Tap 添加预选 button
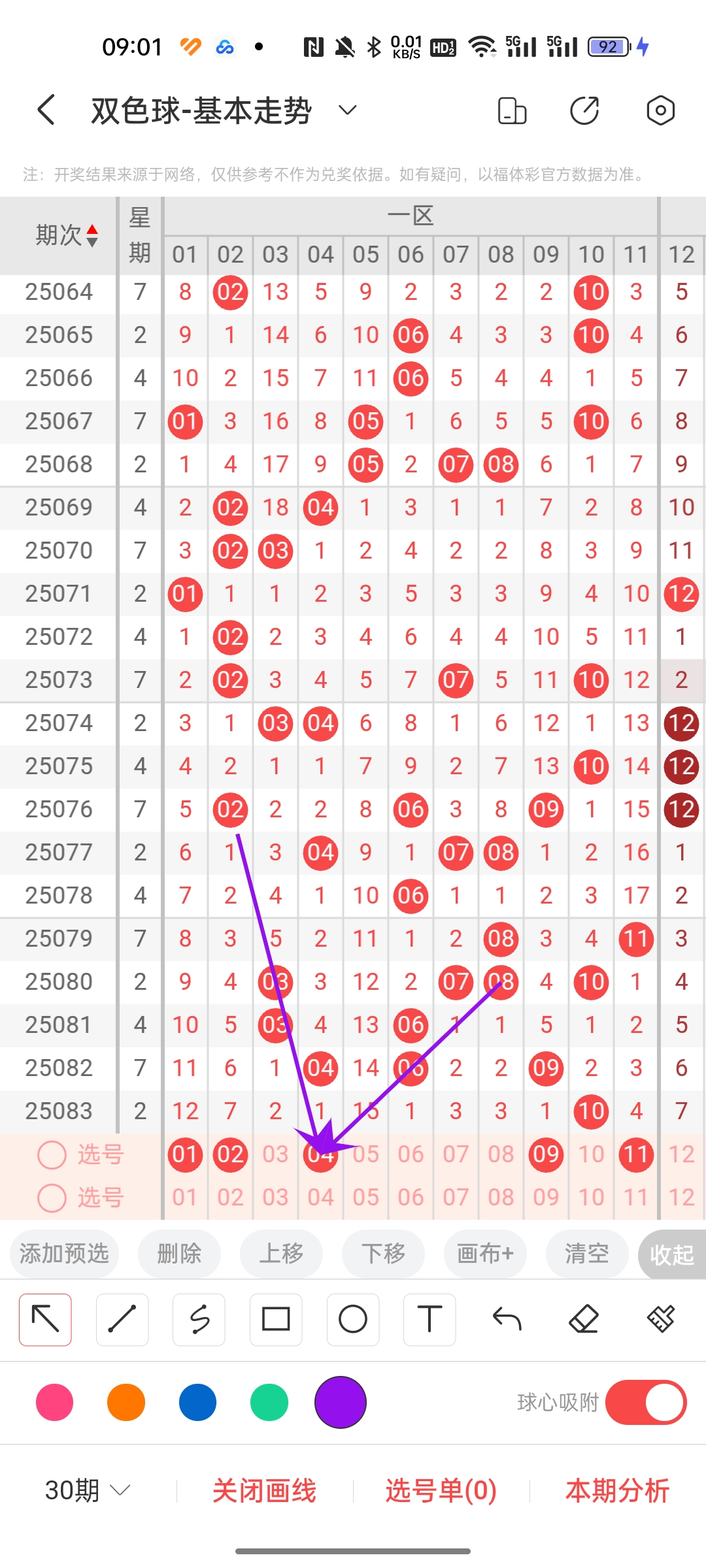The height and width of the screenshot is (1568, 706). pos(64,1254)
